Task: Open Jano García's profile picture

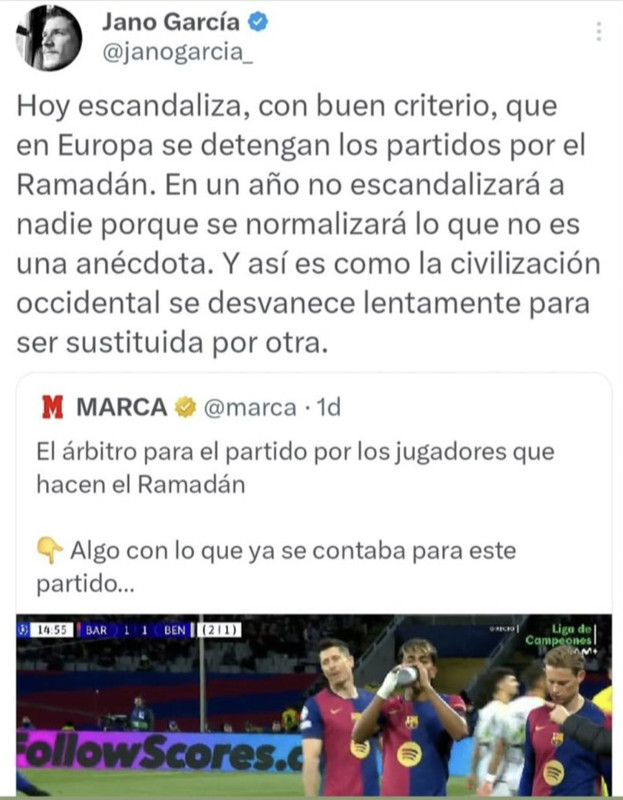Action: (x=49, y=38)
